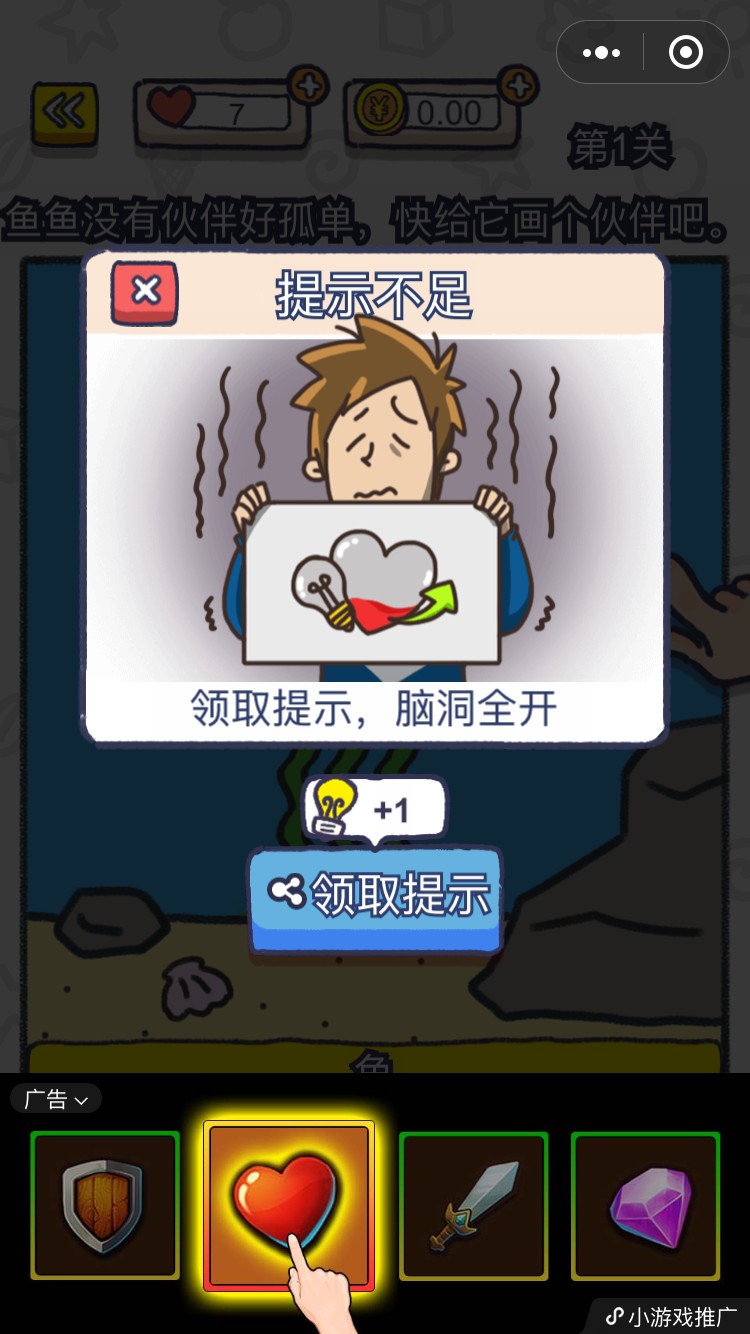The width and height of the screenshot is (750, 1334).
Task: Tap the 领取提示 share button
Action: pyautogui.click(x=375, y=895)
